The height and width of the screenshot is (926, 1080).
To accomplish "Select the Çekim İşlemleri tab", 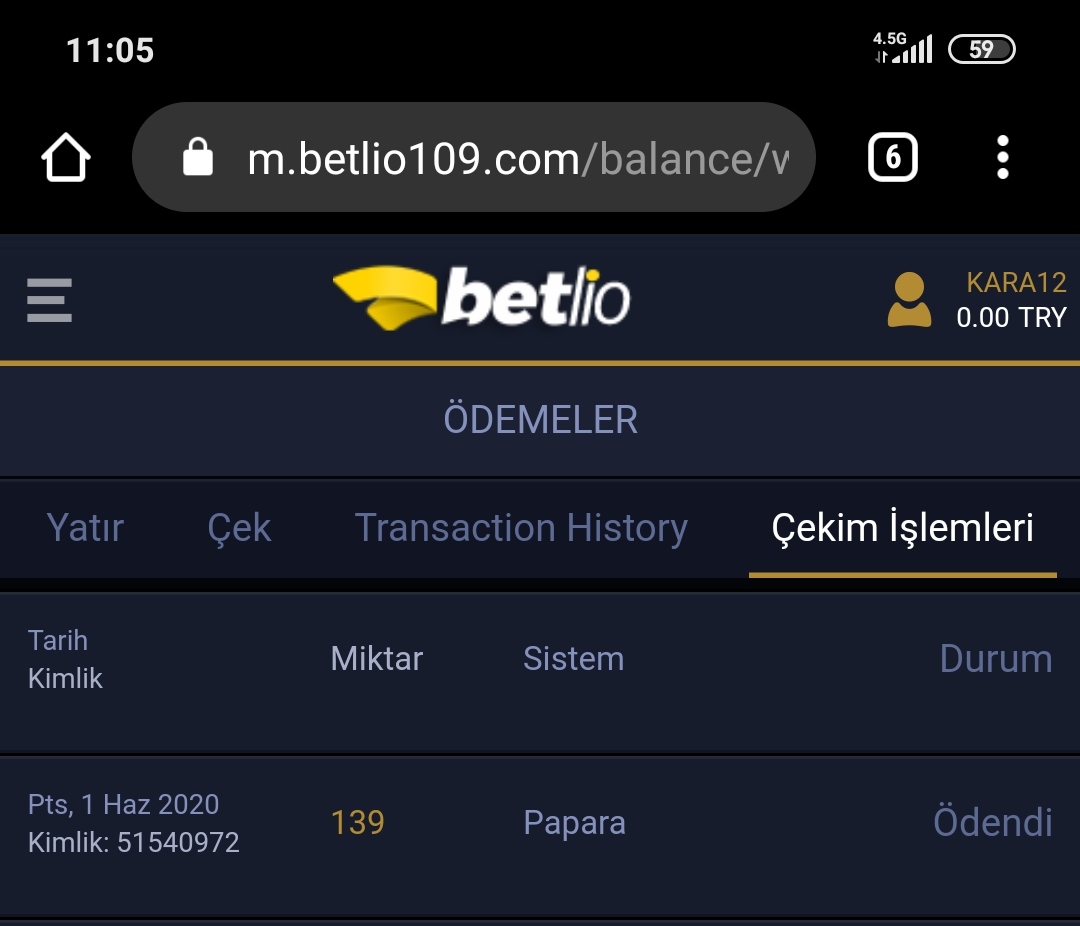I will 902,528.
